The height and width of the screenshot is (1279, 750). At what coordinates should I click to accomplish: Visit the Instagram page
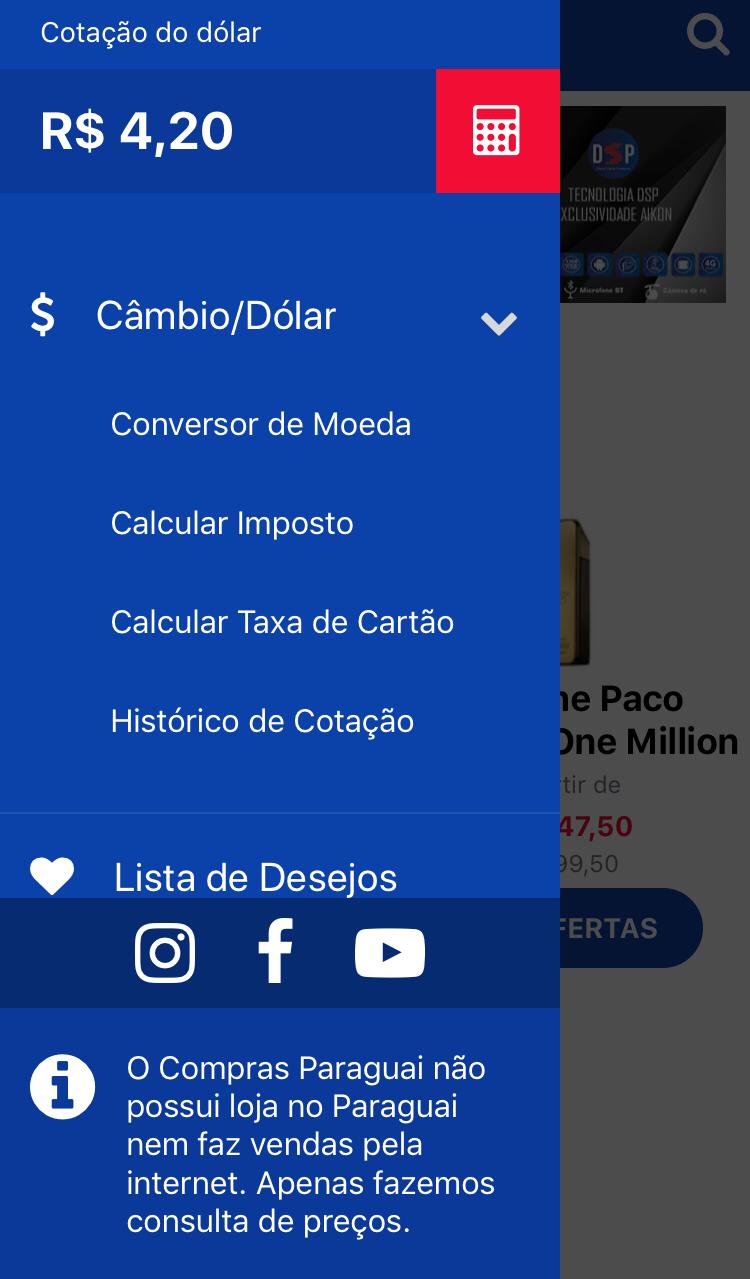(x=165, y=952)
